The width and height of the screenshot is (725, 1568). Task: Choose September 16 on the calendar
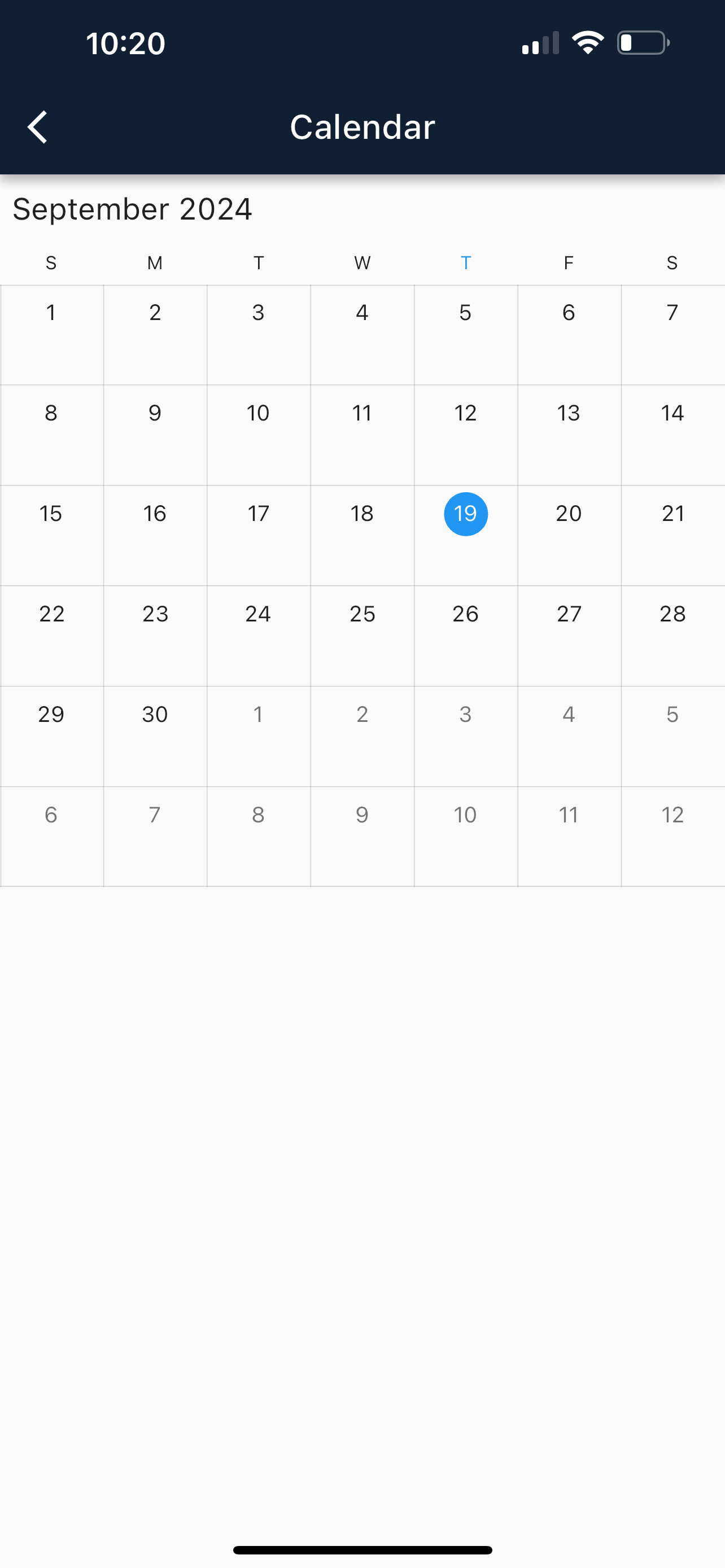point(155,536)
